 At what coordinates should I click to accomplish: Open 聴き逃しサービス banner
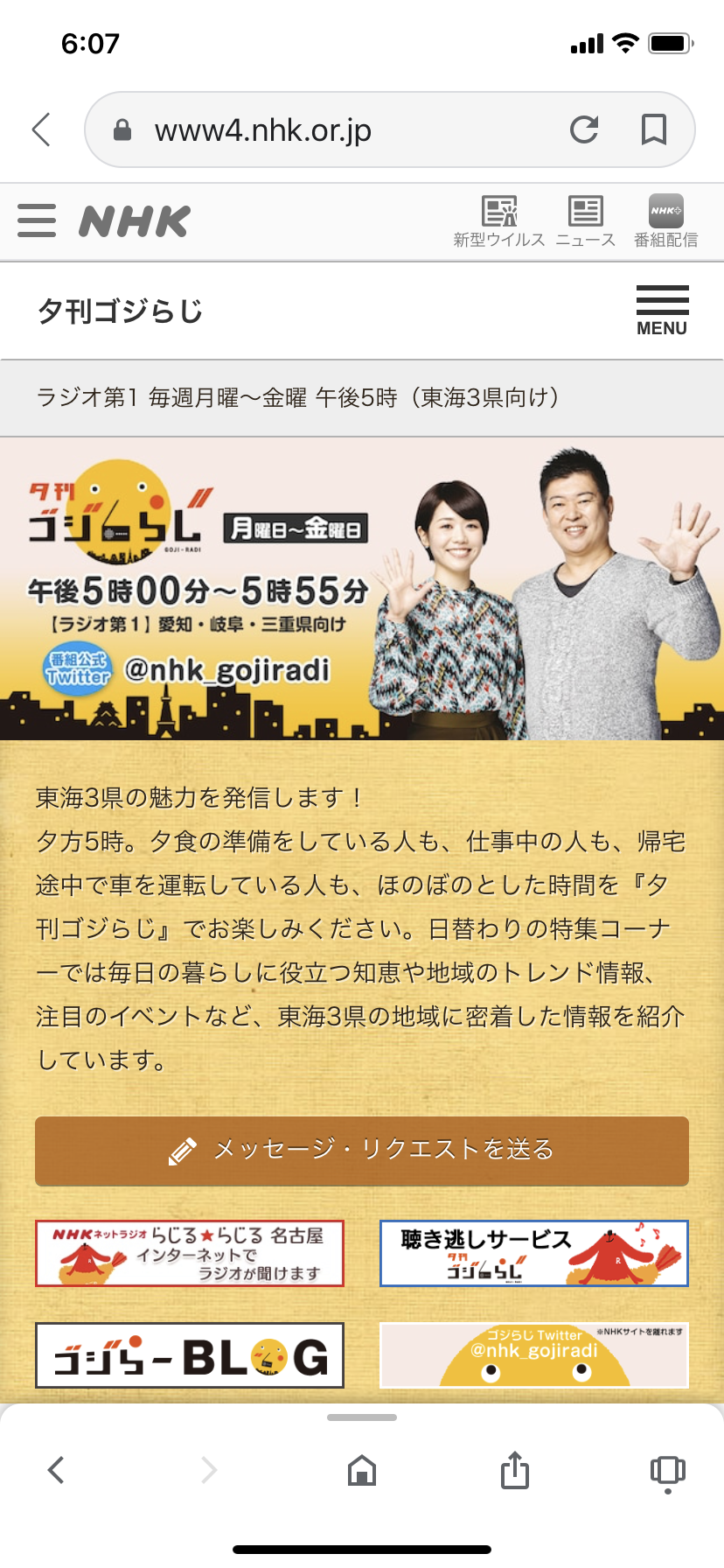[533, 1253]
